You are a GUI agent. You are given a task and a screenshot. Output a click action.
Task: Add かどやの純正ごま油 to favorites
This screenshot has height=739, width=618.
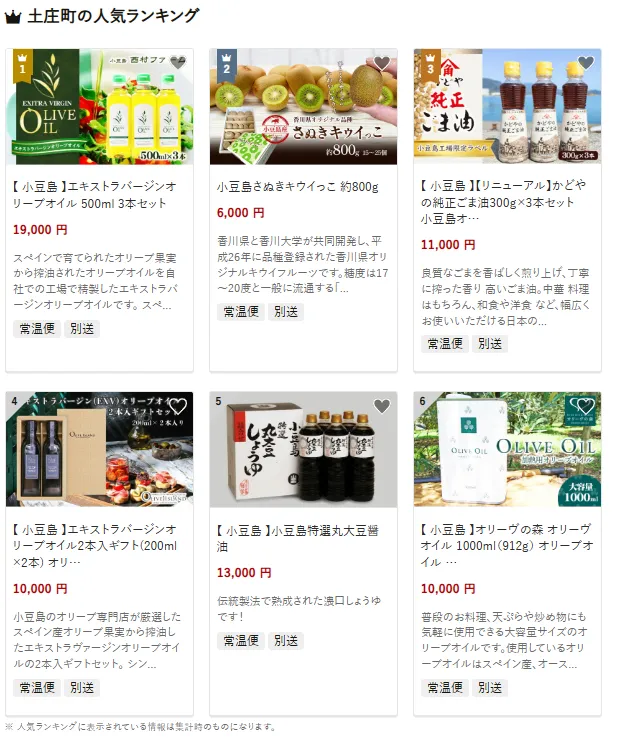click(x=586, y=63)
